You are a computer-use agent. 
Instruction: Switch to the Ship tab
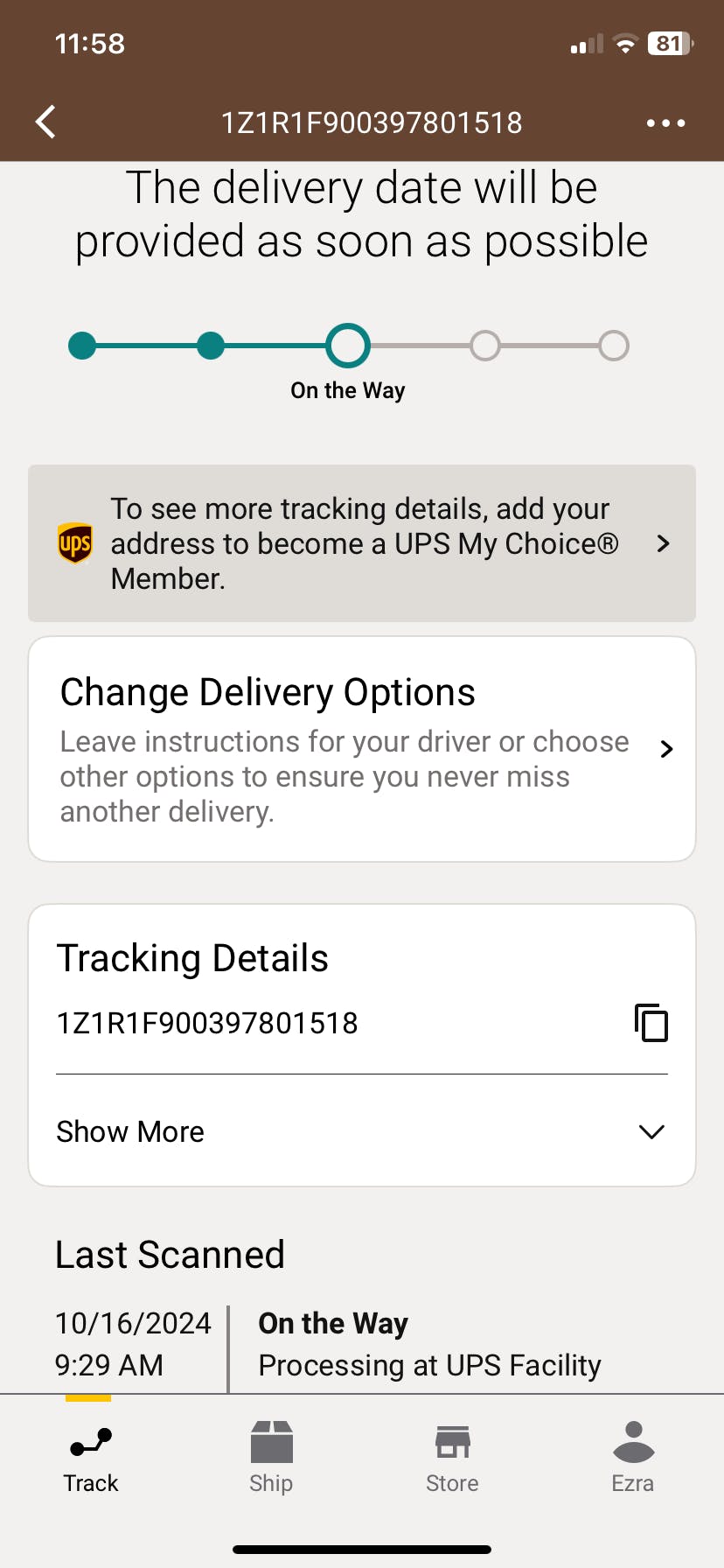coord(271,1457)
